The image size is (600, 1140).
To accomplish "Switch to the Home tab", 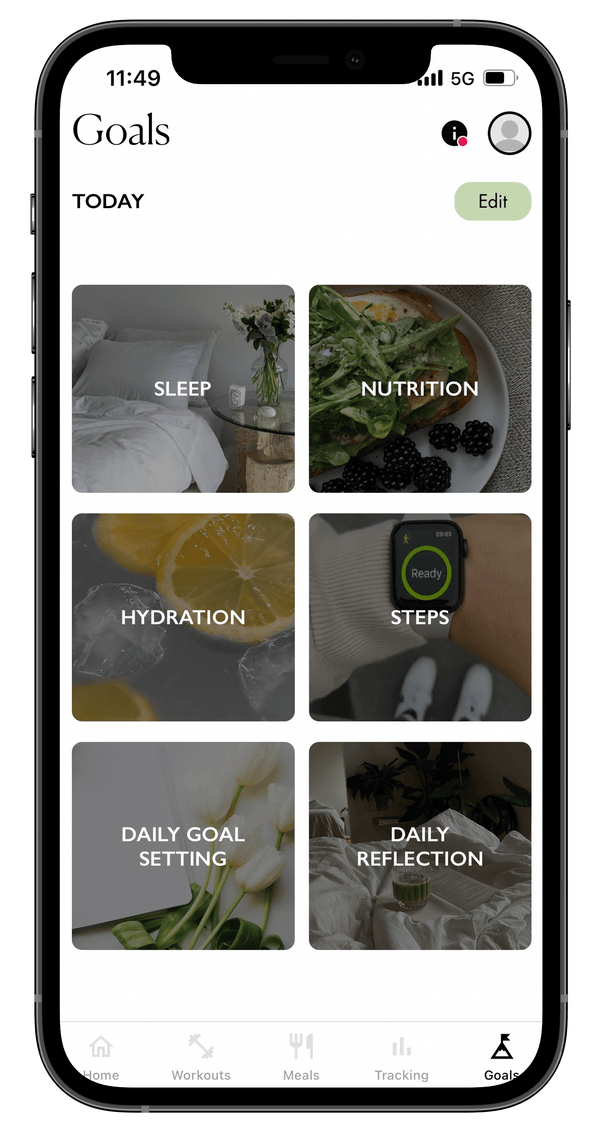I will pos(100,1058).
